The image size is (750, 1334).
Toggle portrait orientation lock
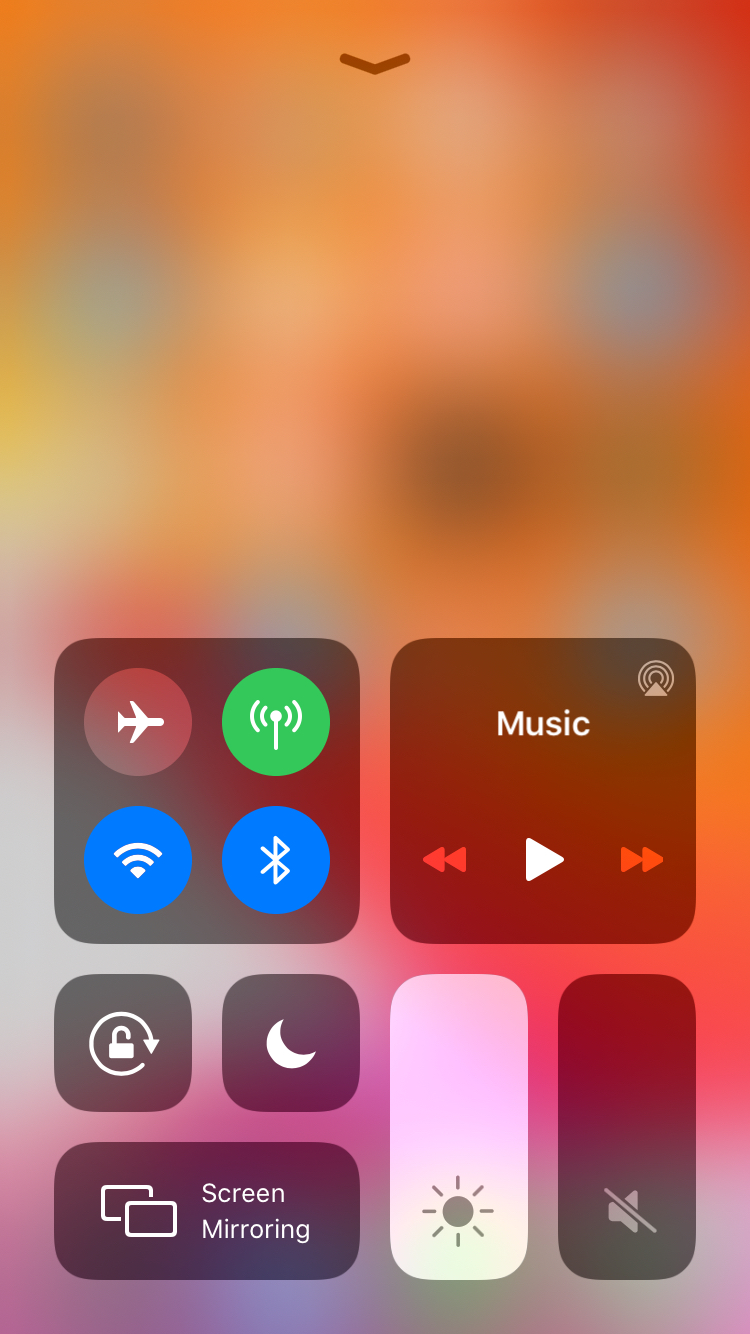click(x=123, y=1043)
